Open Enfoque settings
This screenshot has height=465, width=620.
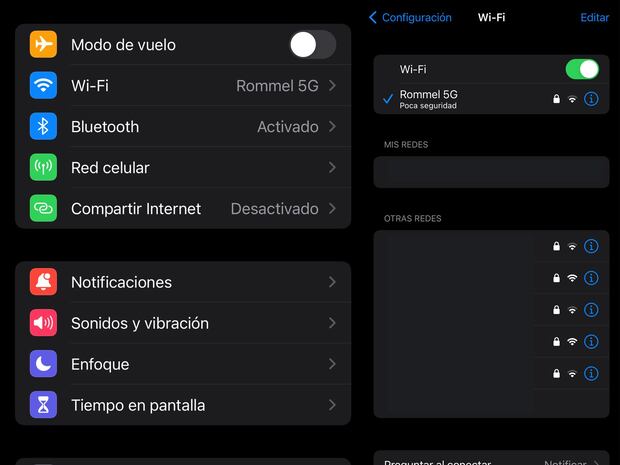coord(184,364)
